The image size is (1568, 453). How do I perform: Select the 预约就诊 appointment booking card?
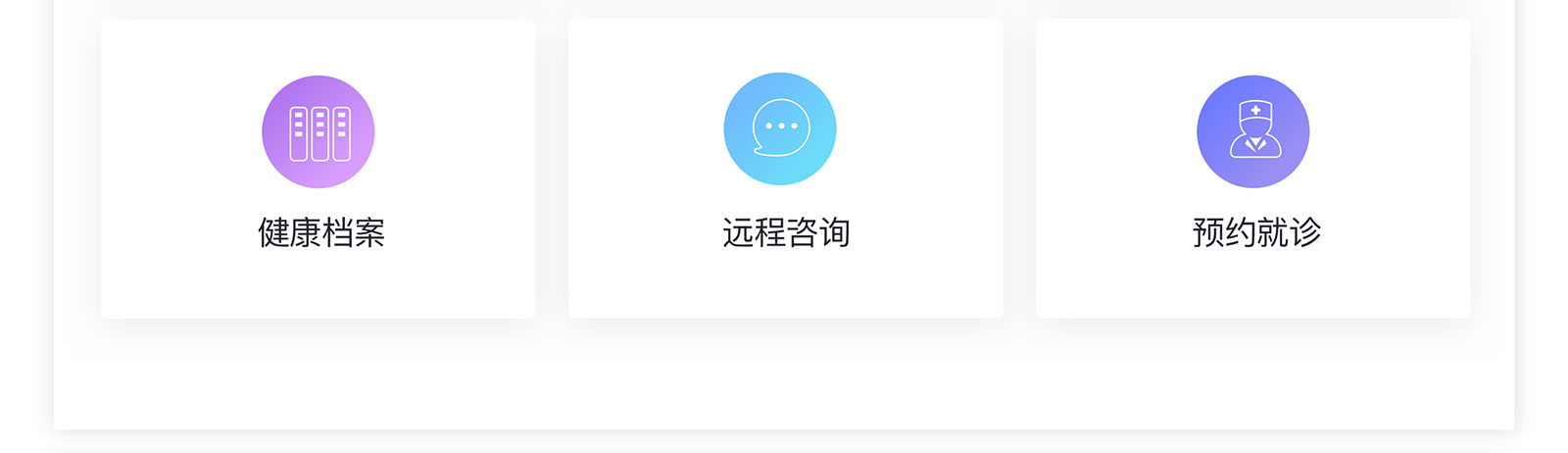(1252, 169)
